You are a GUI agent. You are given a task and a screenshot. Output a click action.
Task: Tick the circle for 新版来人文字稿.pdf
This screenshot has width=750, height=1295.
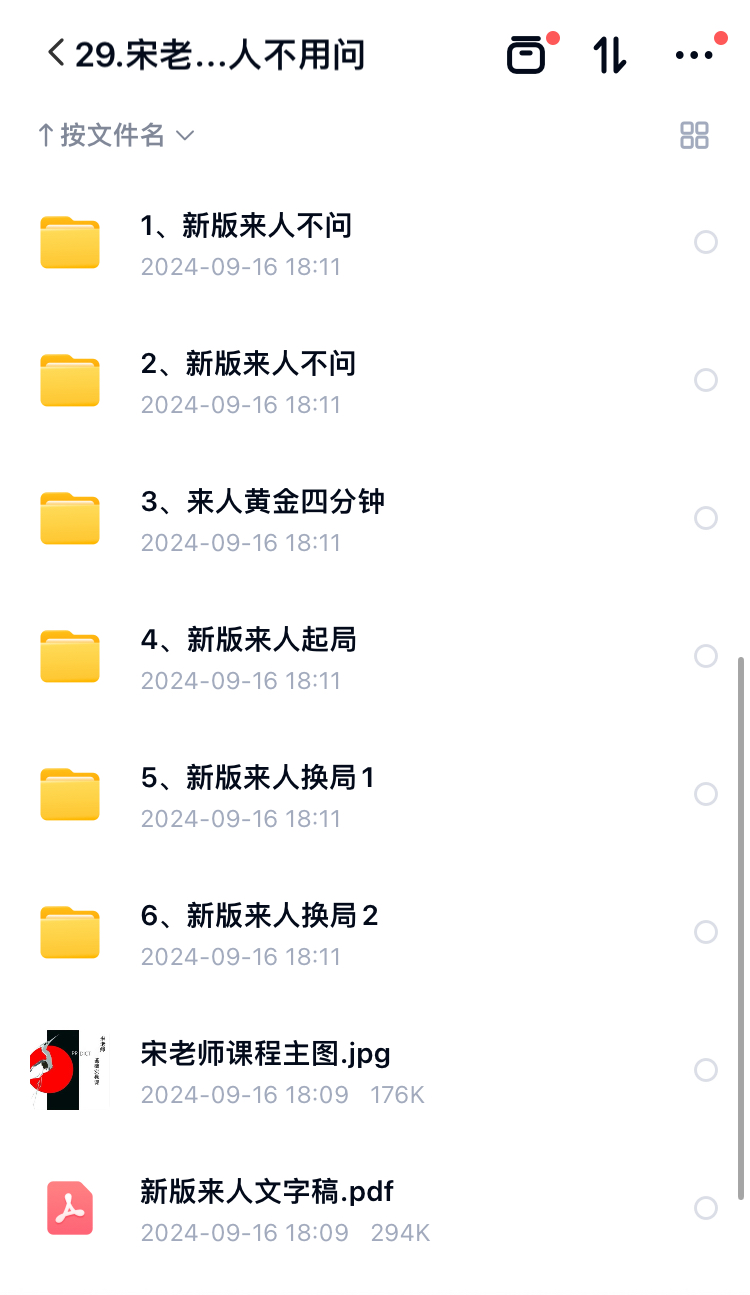coord(706,1208)
